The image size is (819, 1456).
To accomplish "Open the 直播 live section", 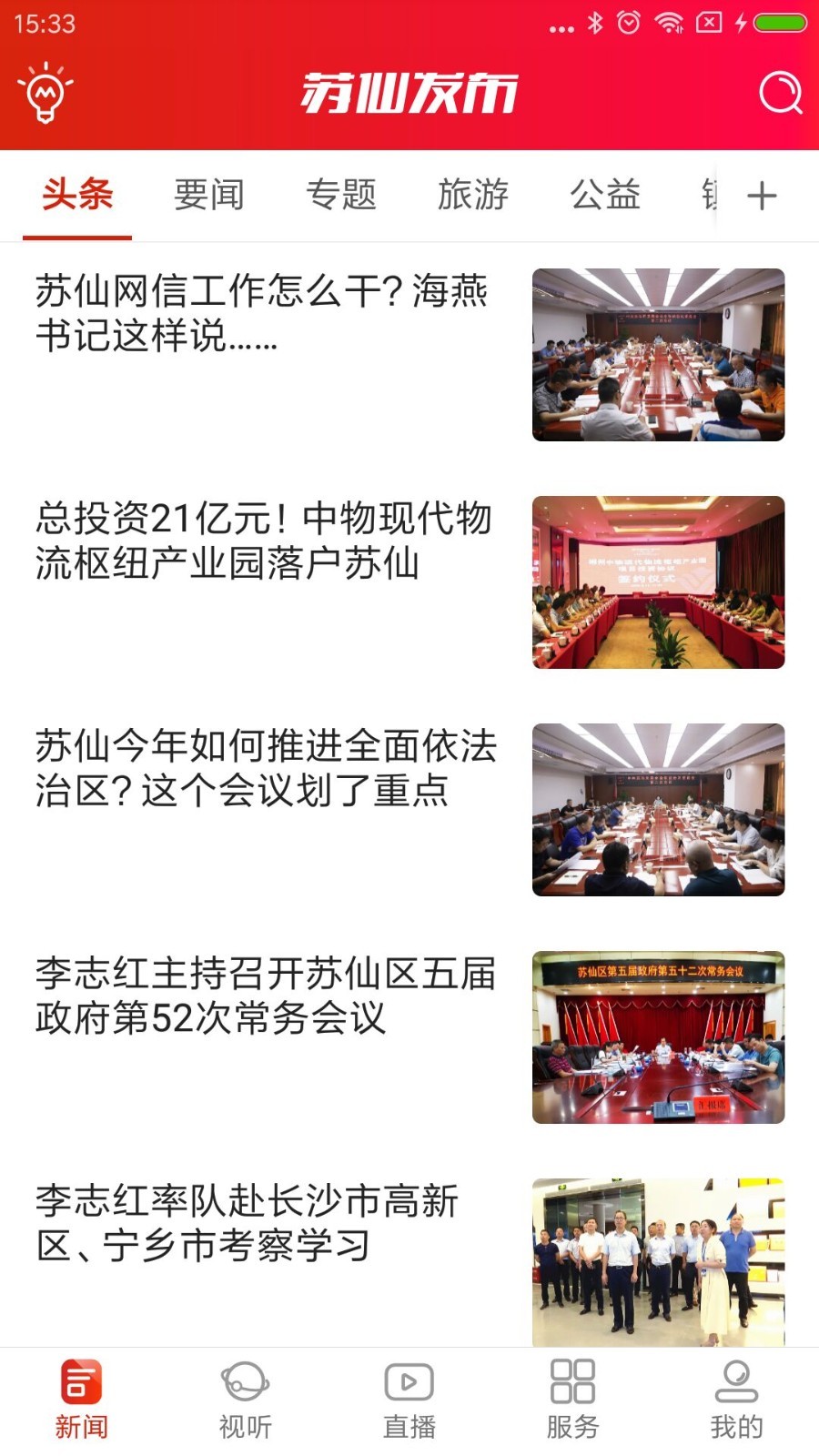I will point(409,1392).
